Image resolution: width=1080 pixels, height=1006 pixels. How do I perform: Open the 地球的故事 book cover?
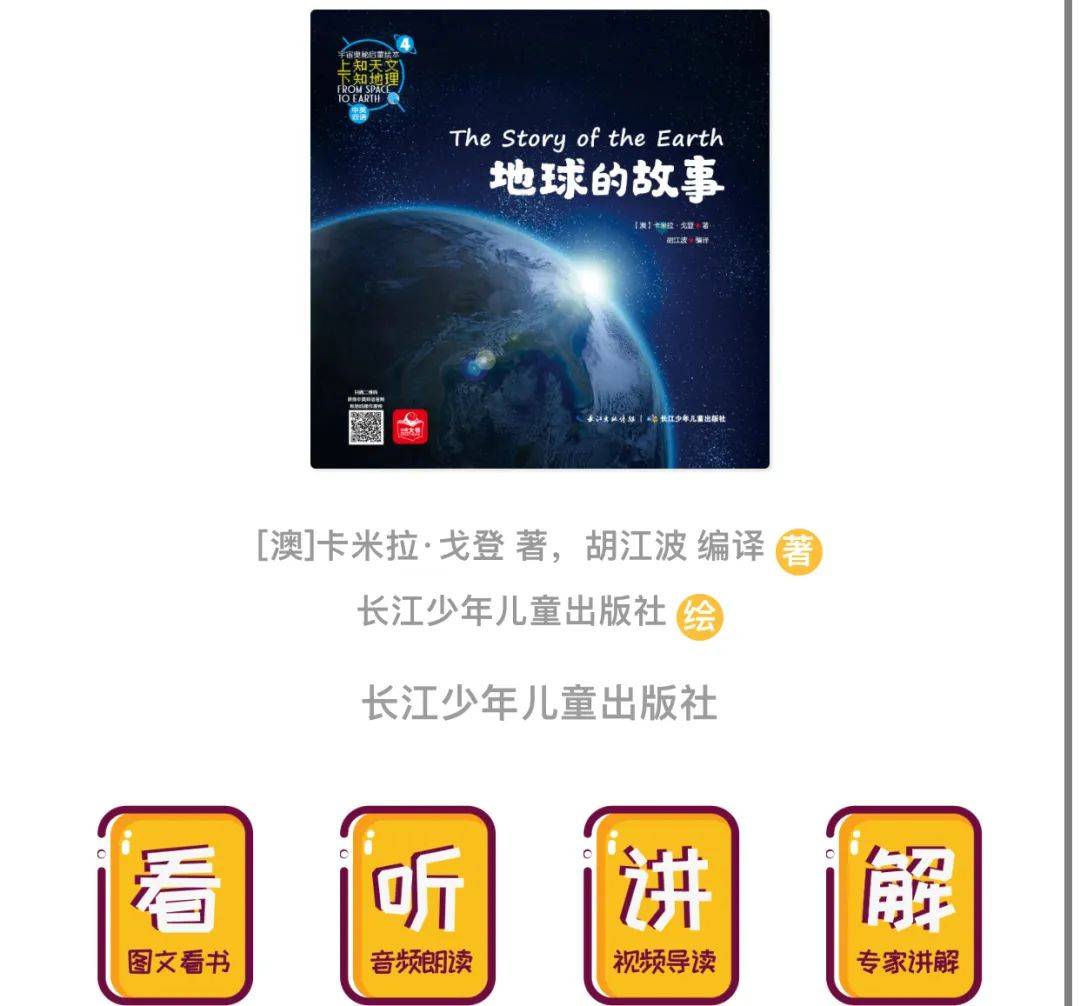[x=540, y=239]
